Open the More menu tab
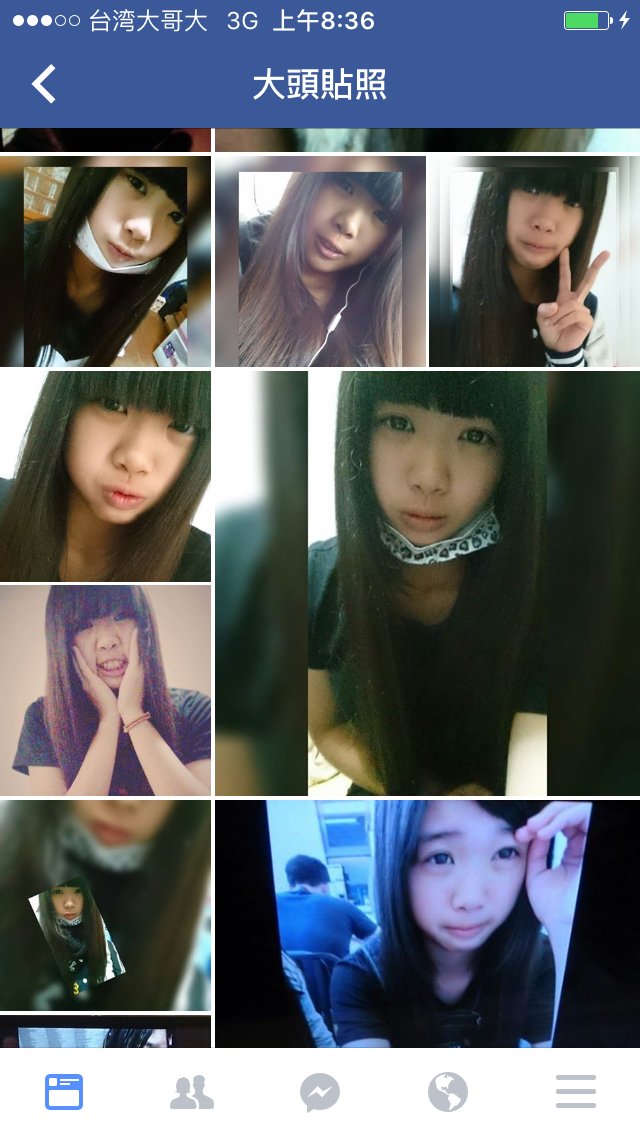This screenshot has width=640, height=1136. (x=576, y=1092)
